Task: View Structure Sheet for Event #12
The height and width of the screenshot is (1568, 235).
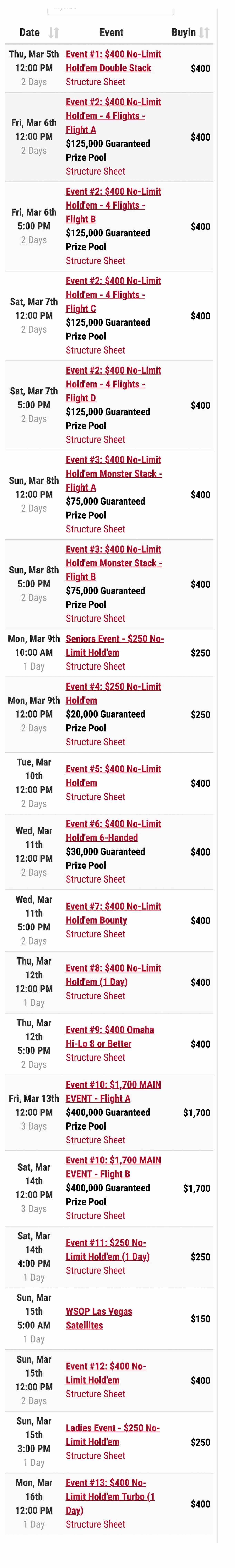Action: (96, 1394)
